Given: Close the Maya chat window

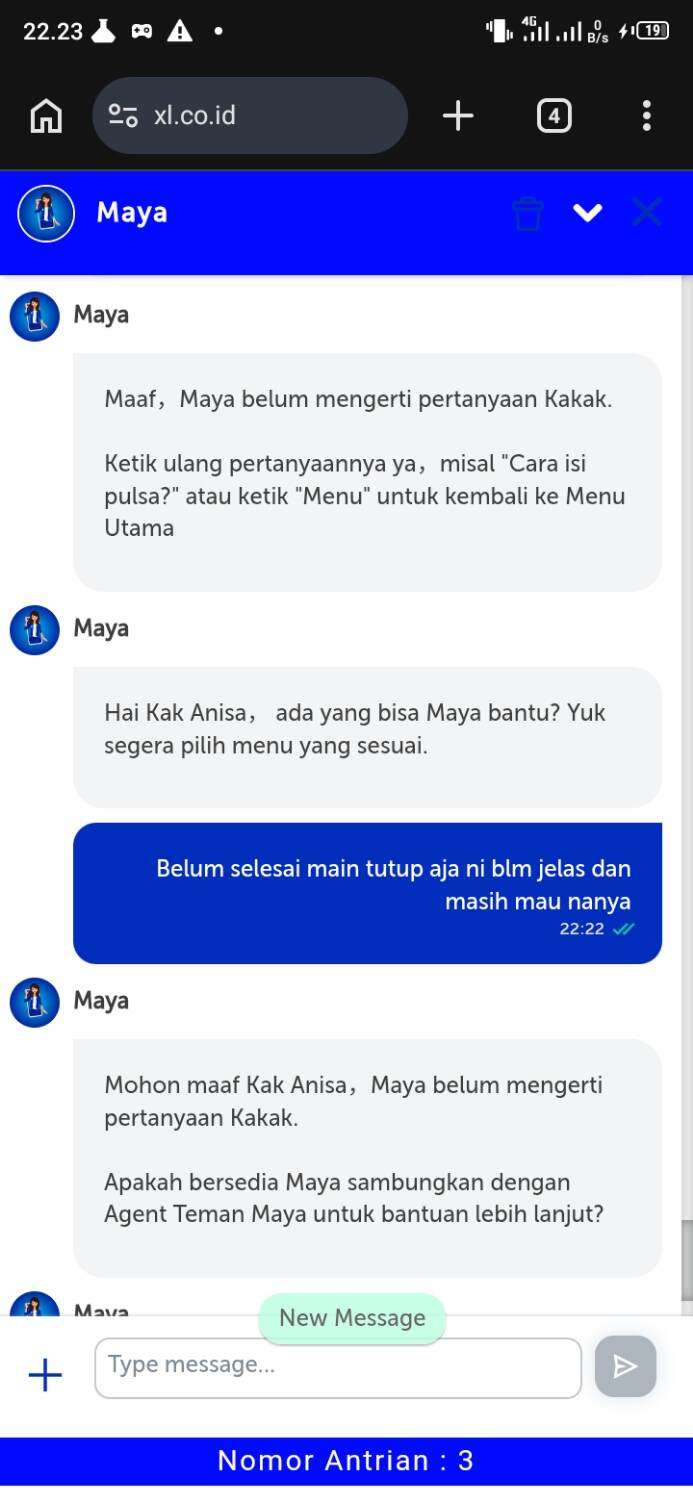Looking at the screenshot, I should point(647,213).
